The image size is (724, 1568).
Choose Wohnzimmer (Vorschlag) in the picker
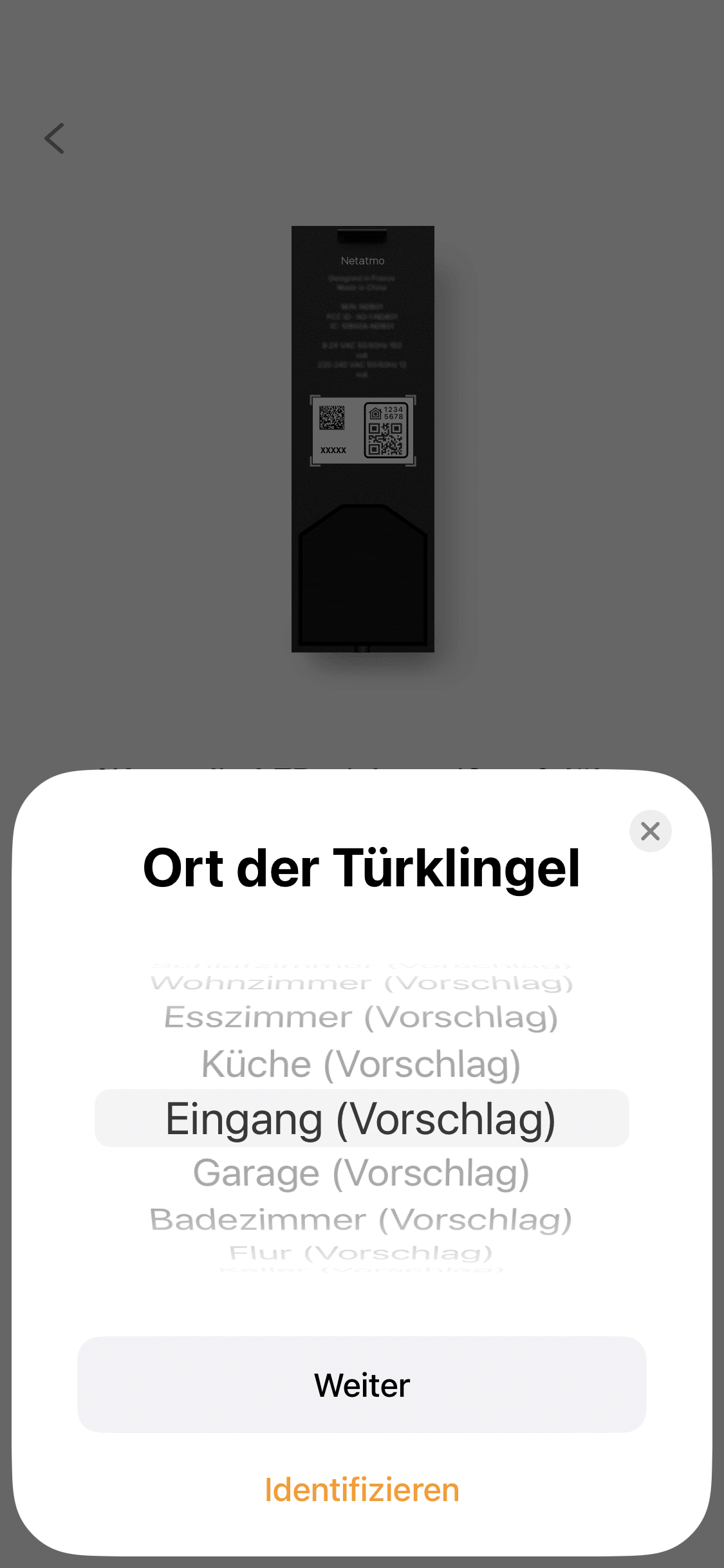361,984
